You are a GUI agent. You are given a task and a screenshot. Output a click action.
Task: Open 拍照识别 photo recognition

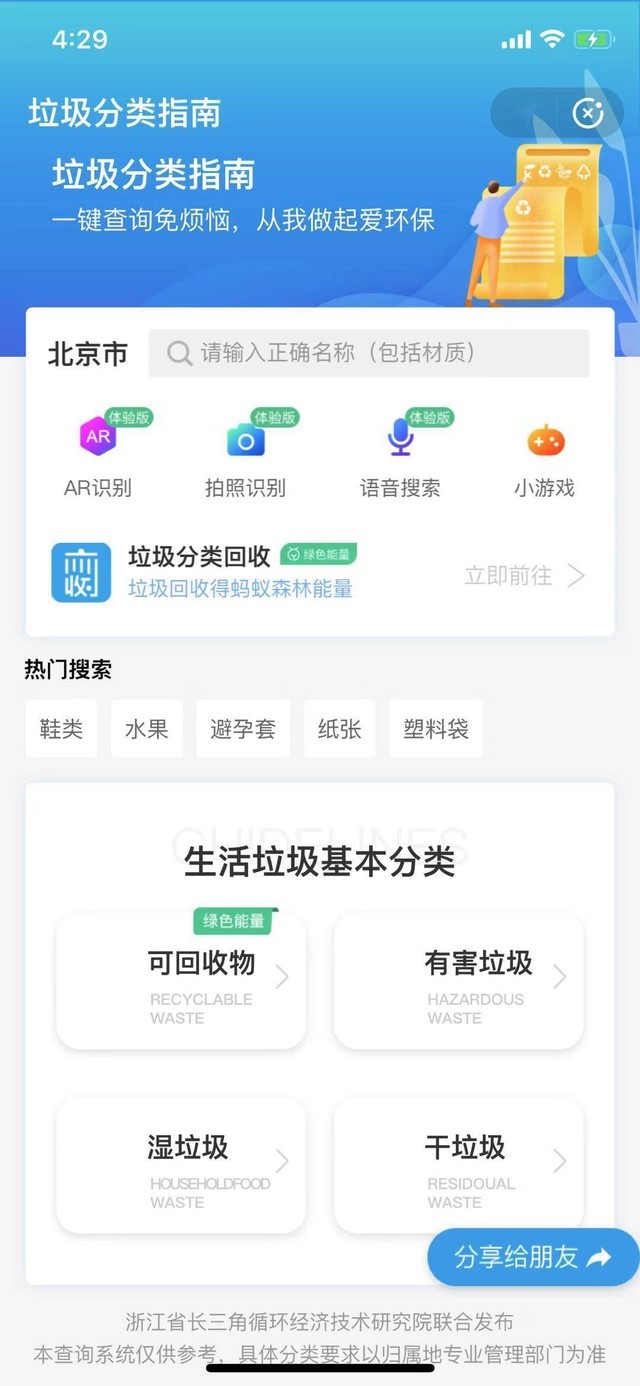click(245, 454)
